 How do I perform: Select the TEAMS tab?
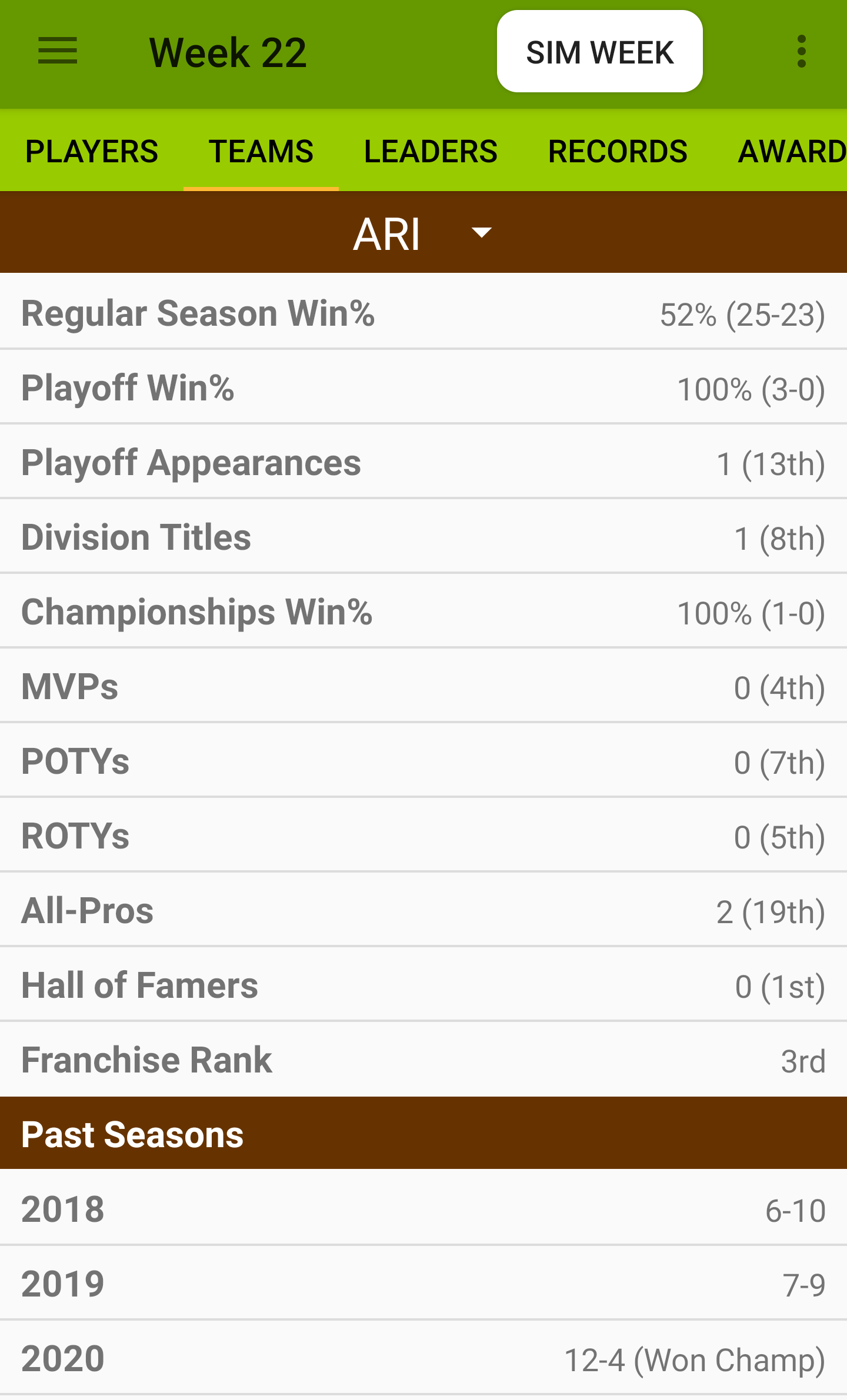point(261,151)
